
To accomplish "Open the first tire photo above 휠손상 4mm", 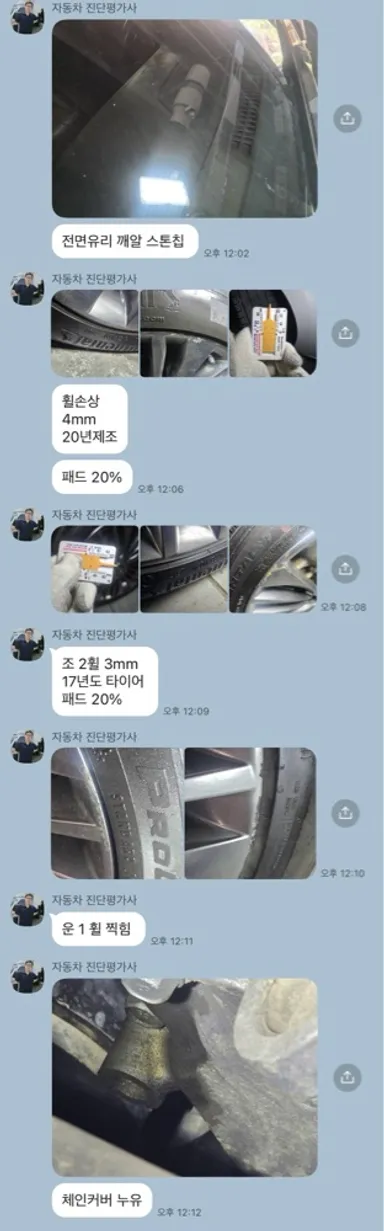I will pyautogui.click(x=95, y=333).
